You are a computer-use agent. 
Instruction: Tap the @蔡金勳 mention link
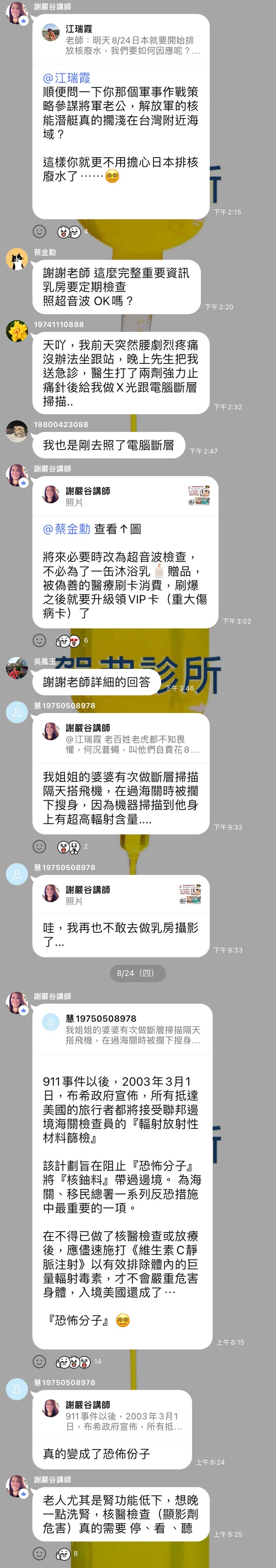coord(66,529)
